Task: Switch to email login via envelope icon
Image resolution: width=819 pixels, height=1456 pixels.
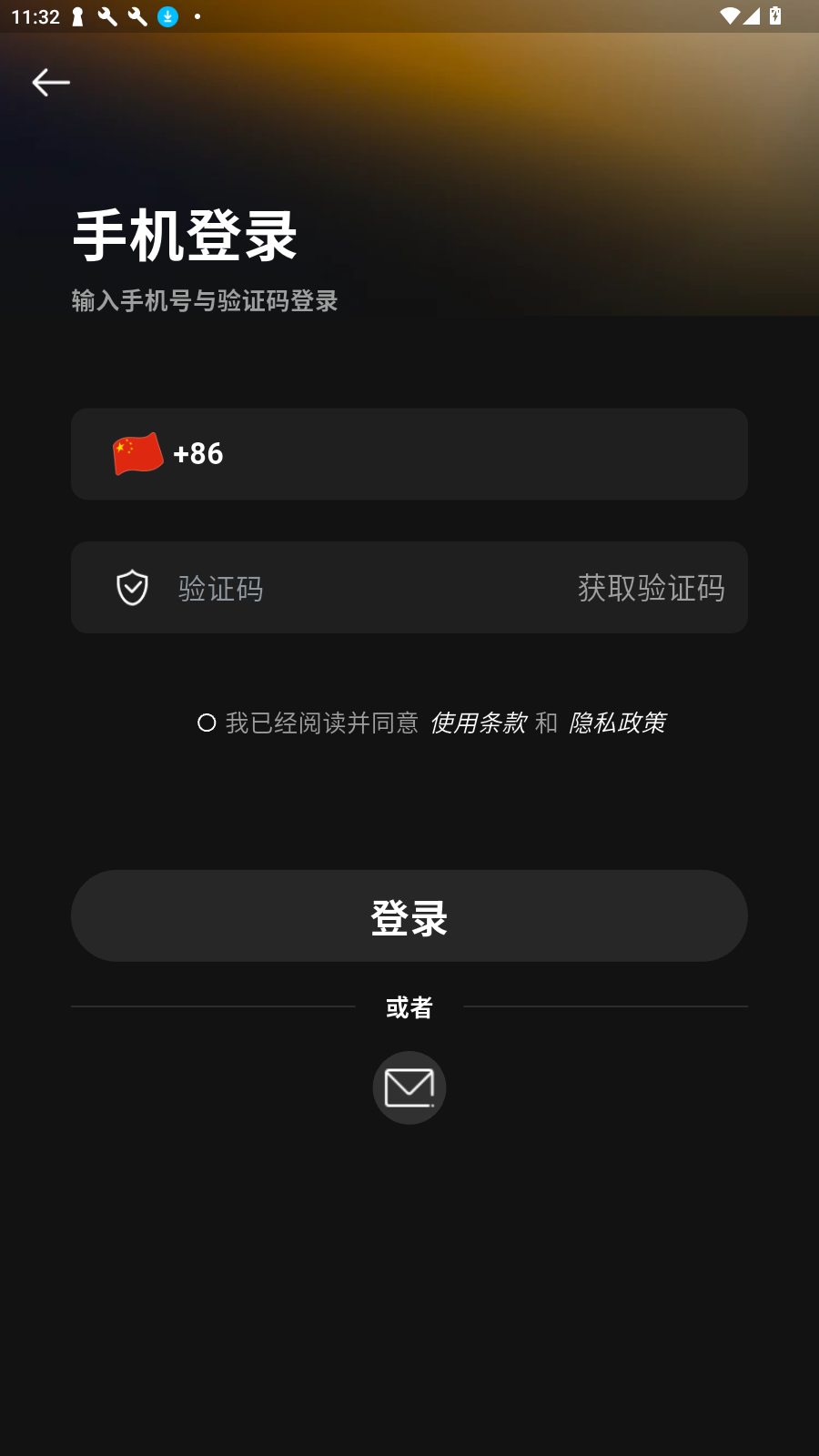Action: click(x=409, y=1087)
